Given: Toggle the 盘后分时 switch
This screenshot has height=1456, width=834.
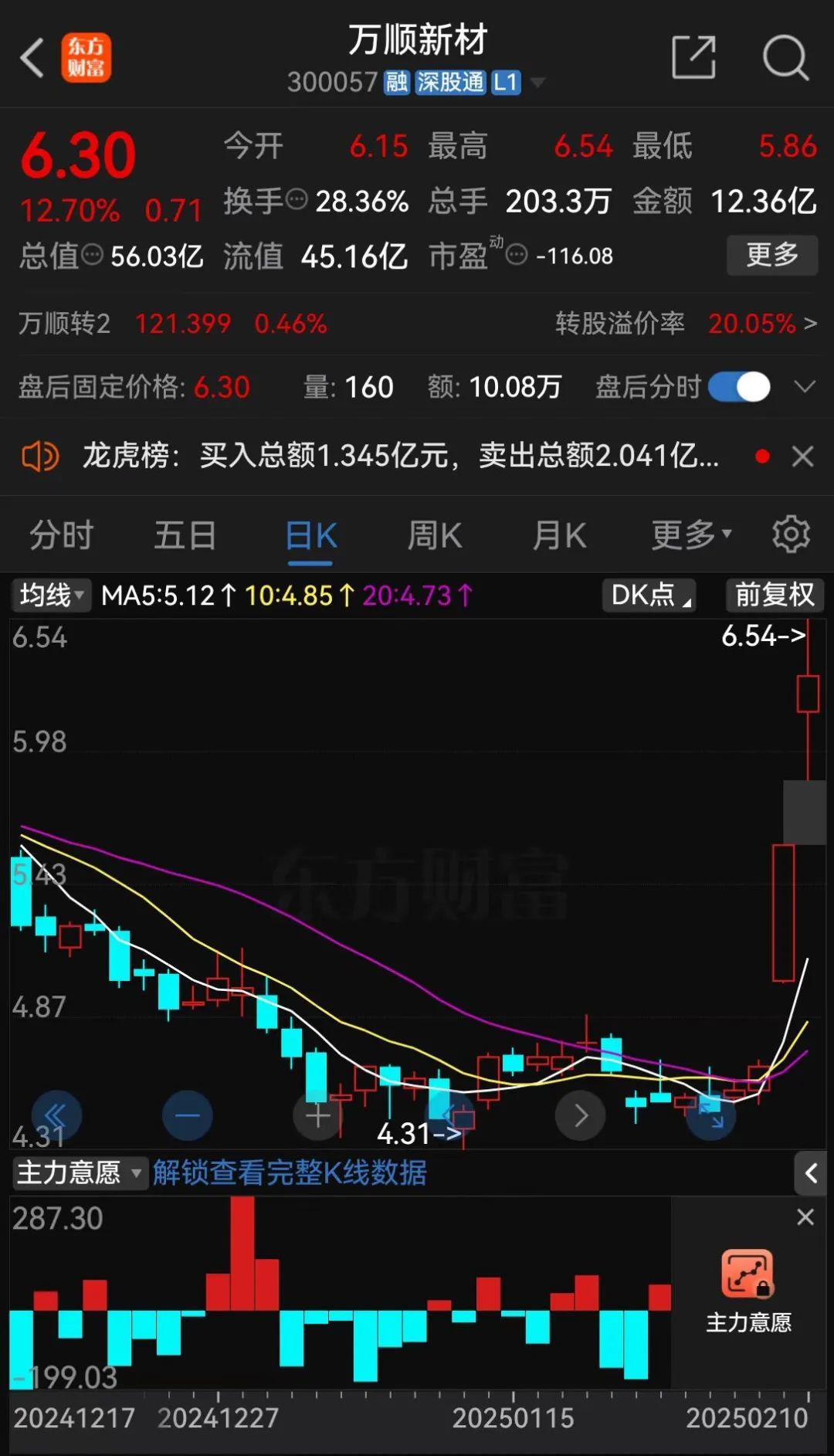Looking at the screenshot, I should coord(739,387).
